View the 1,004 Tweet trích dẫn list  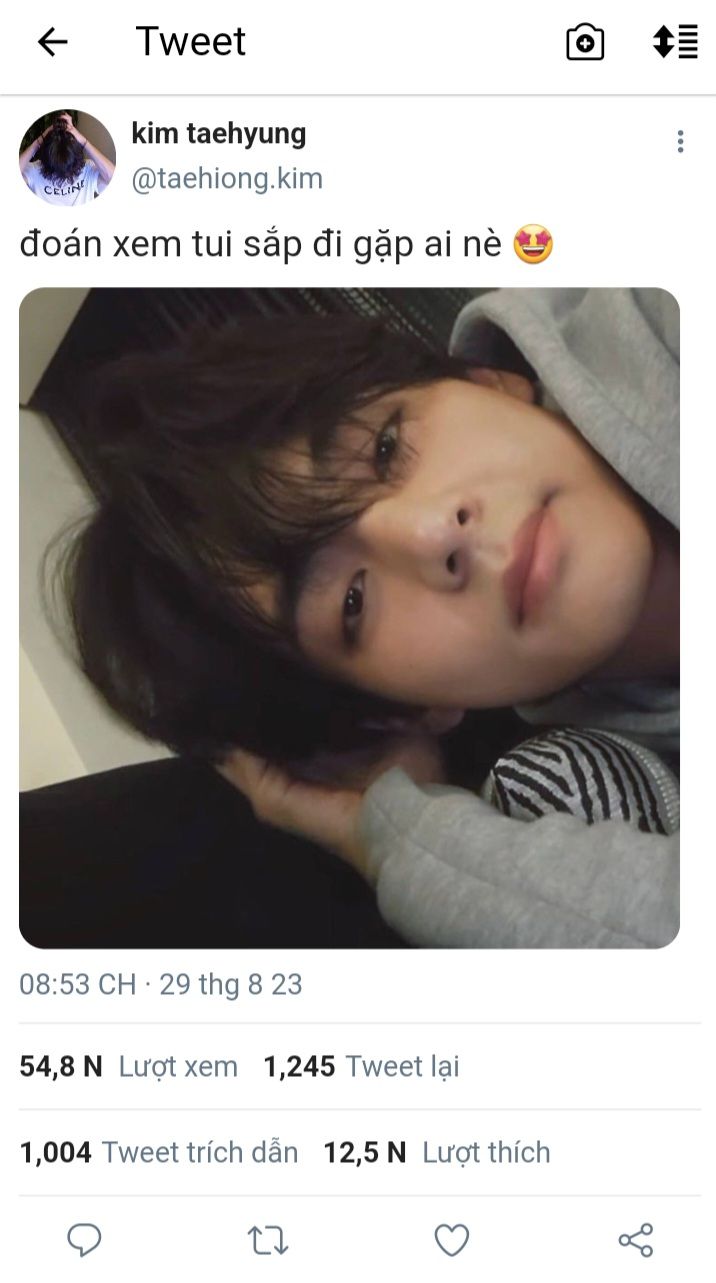(x=159, y=1153)
